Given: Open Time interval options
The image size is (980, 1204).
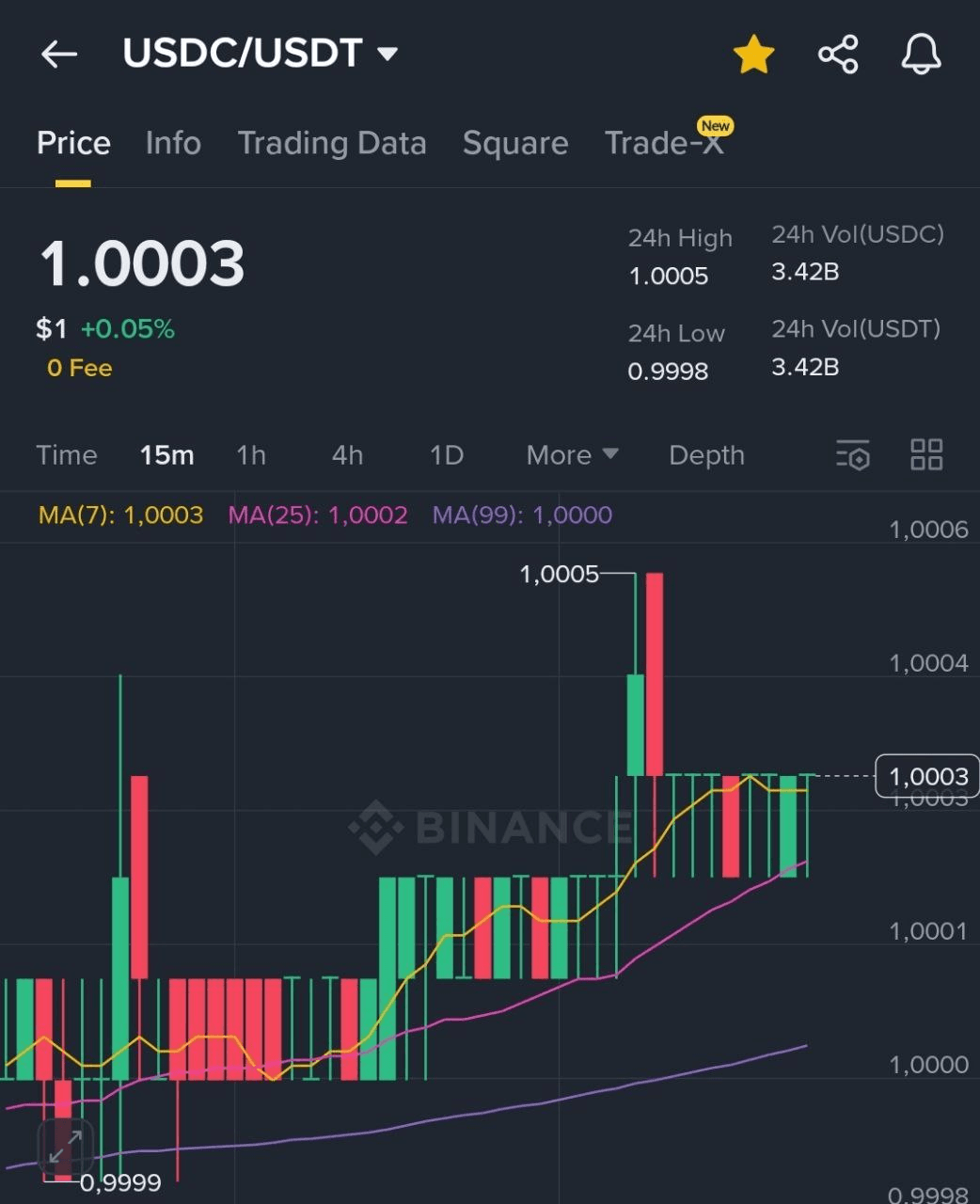Looking at the screenshot, I should tap(67, 455).
